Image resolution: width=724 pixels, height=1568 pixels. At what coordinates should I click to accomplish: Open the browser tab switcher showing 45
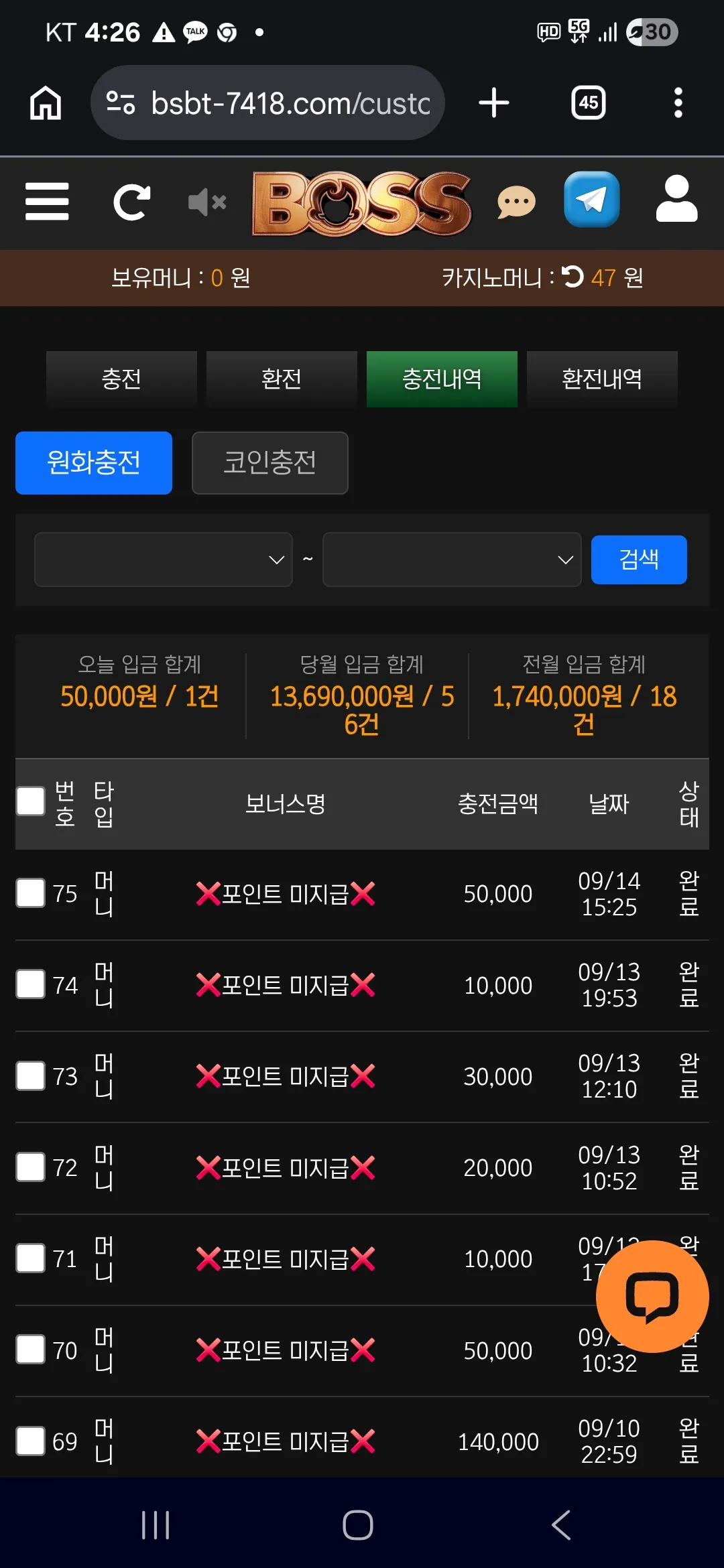coord(589,103)
